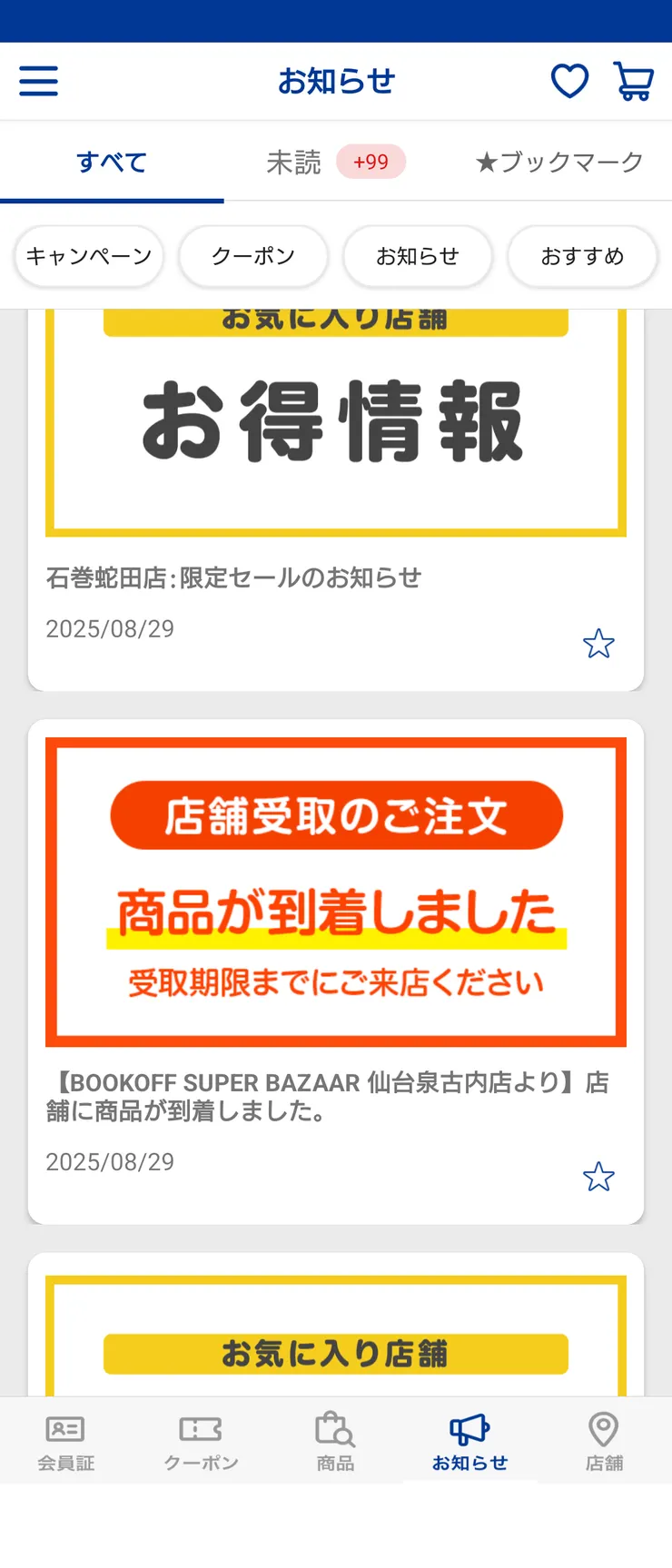Go to 会員証 in bottom navigation
Viewport: 672px width, 1568px height.
coord(66,1441)
